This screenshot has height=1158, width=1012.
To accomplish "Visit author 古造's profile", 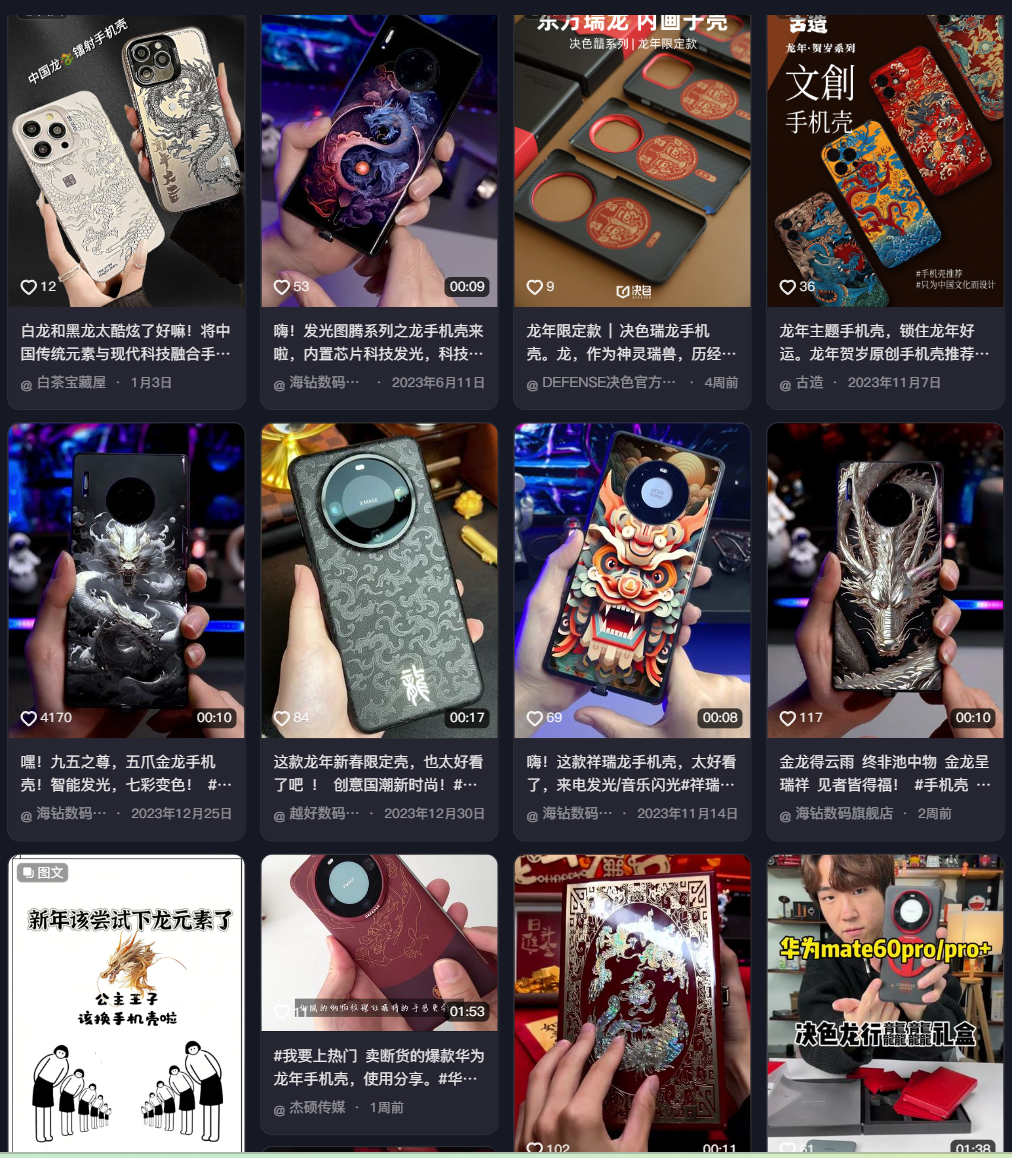I will 809,383.
